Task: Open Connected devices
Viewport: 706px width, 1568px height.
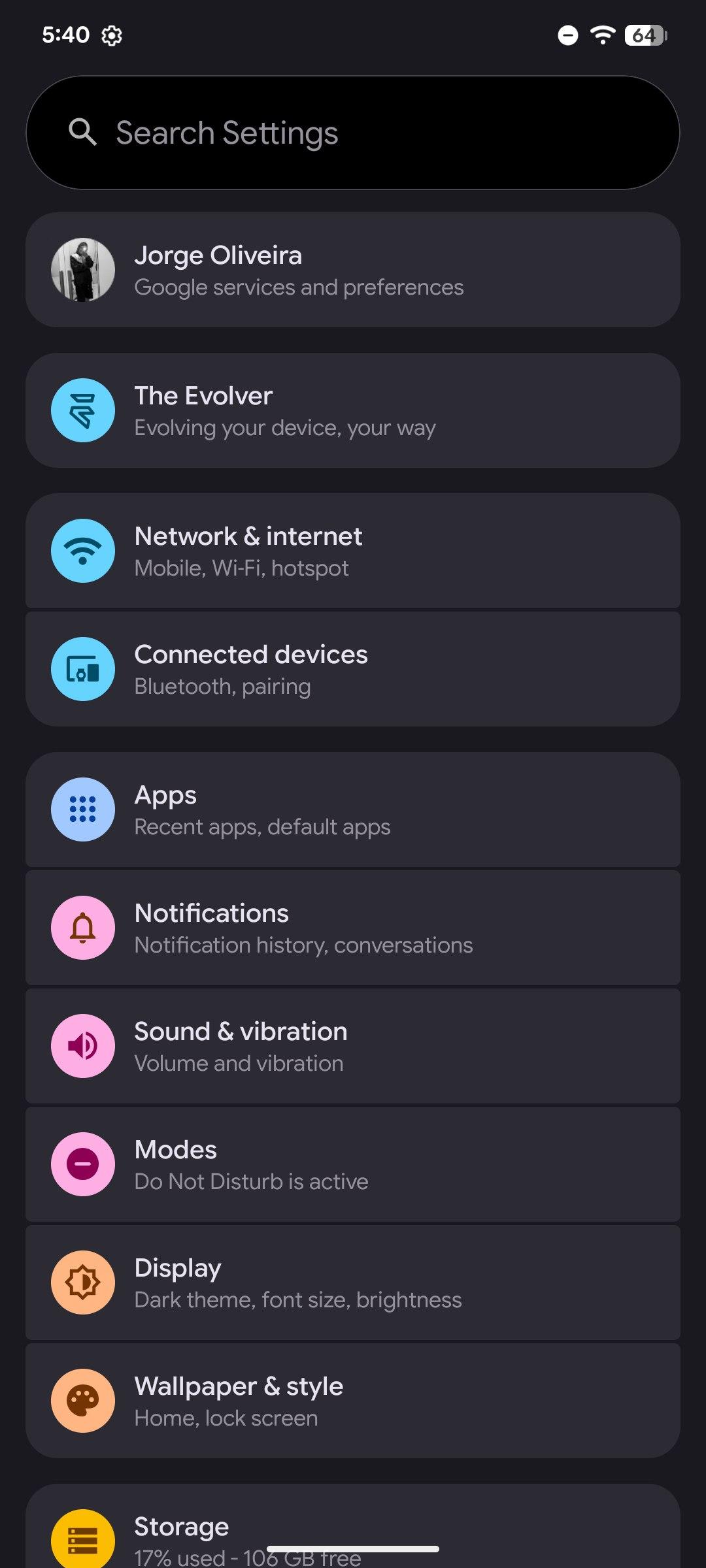Action: click(353, 669)
